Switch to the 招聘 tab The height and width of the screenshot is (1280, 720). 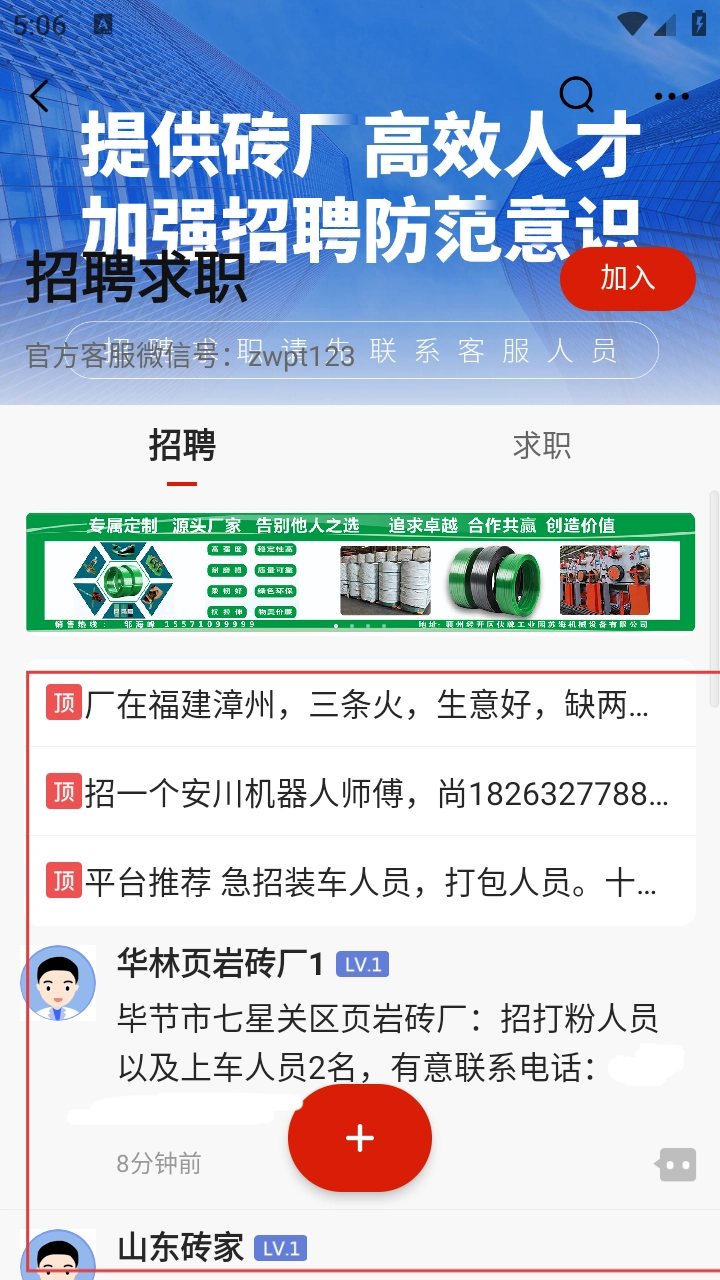coord(182,446)
